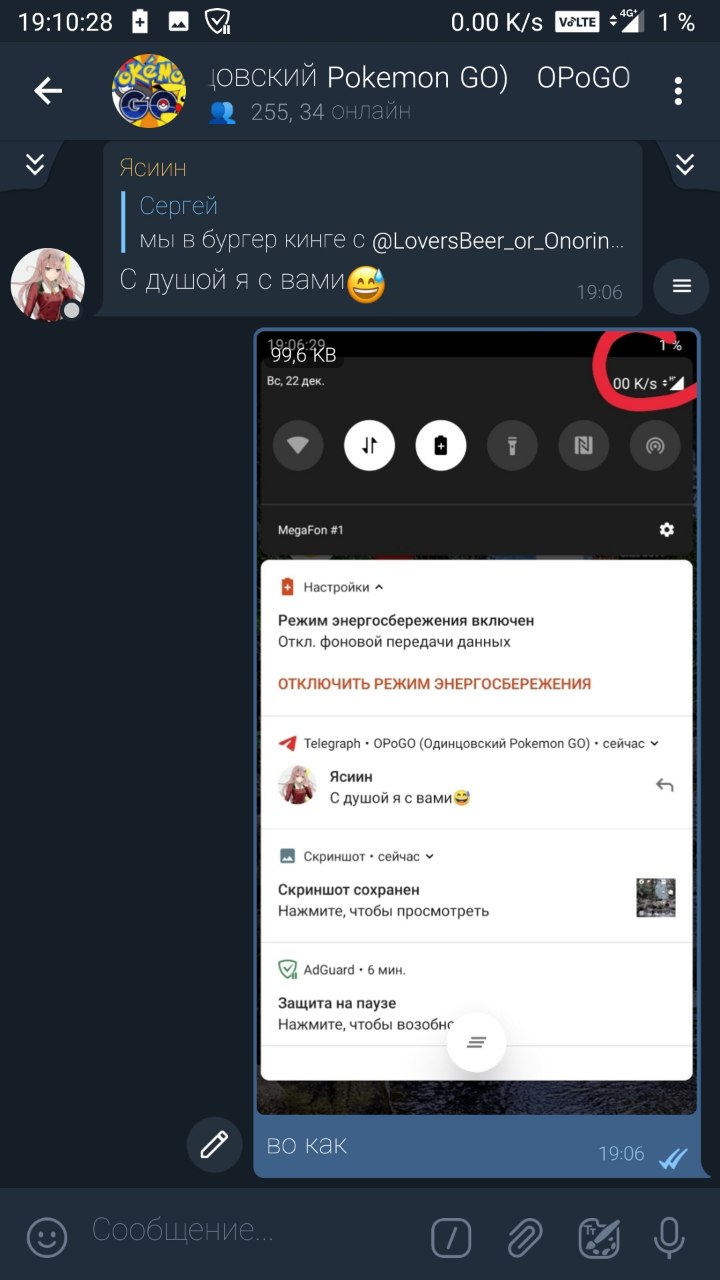Open the emoji picker
Viewport: 720px width, 1280px height.
coord(46,1238)
